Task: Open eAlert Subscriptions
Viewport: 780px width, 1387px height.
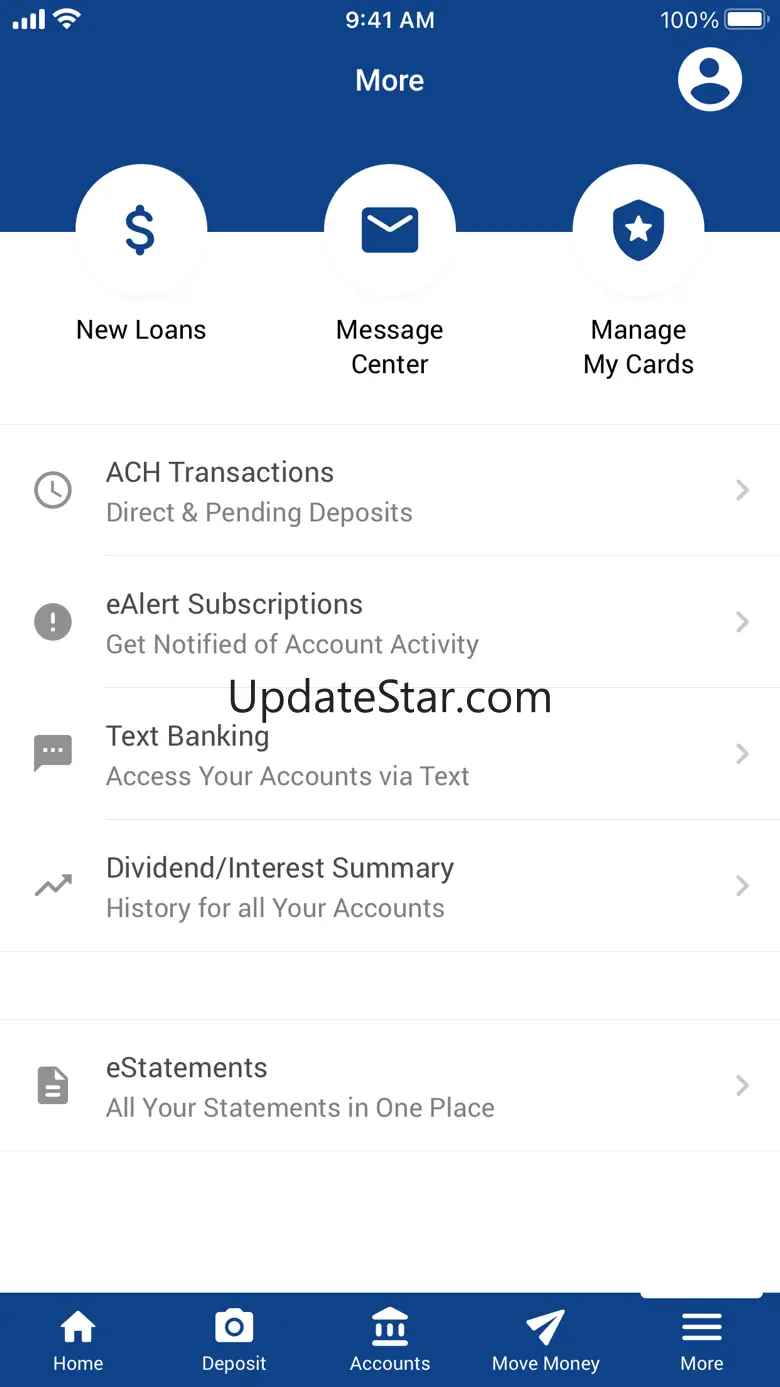Action: [x=390, y=622]
